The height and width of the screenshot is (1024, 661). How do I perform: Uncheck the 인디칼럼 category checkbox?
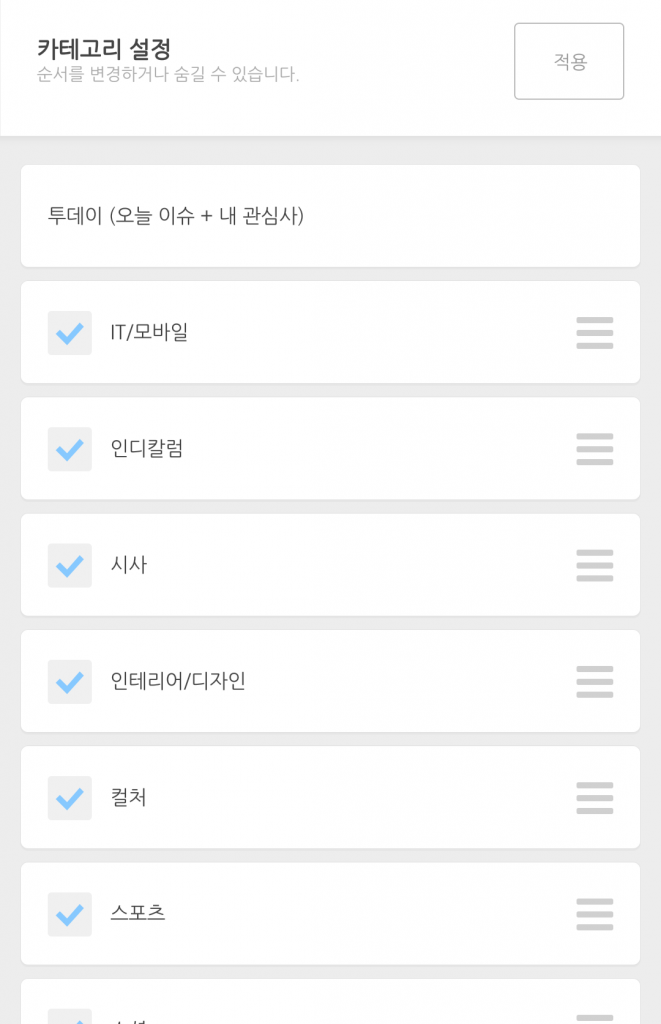tap(70, 449)
